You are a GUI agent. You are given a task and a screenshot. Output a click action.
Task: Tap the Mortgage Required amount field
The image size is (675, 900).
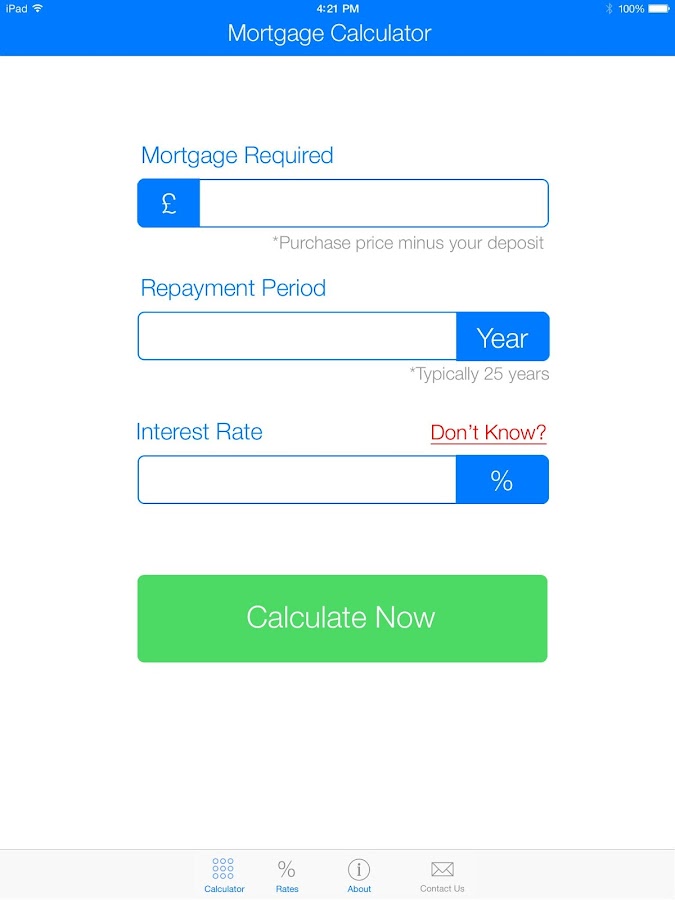coord(373,203)
